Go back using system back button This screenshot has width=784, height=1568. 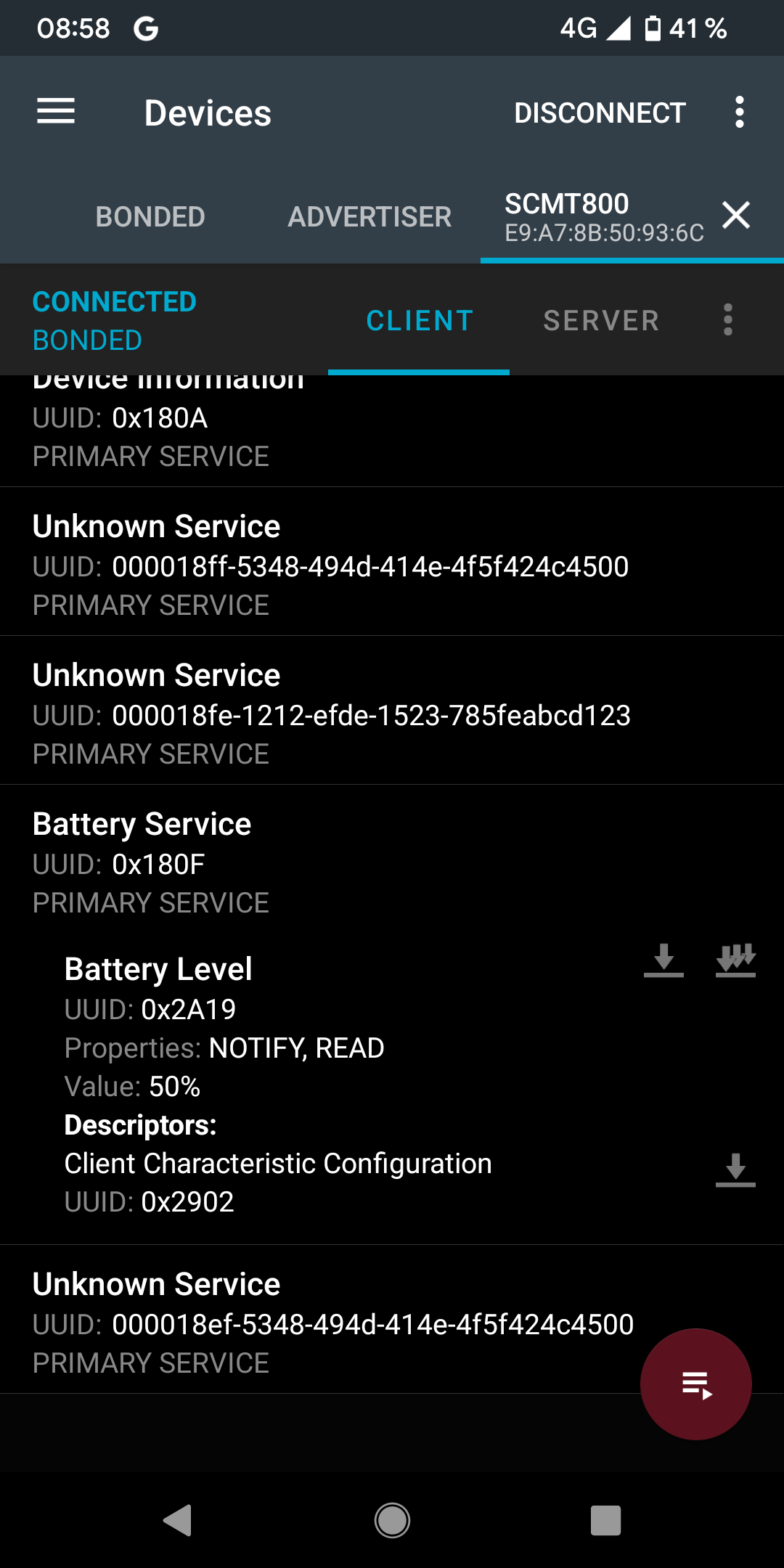click(177, 1520)
